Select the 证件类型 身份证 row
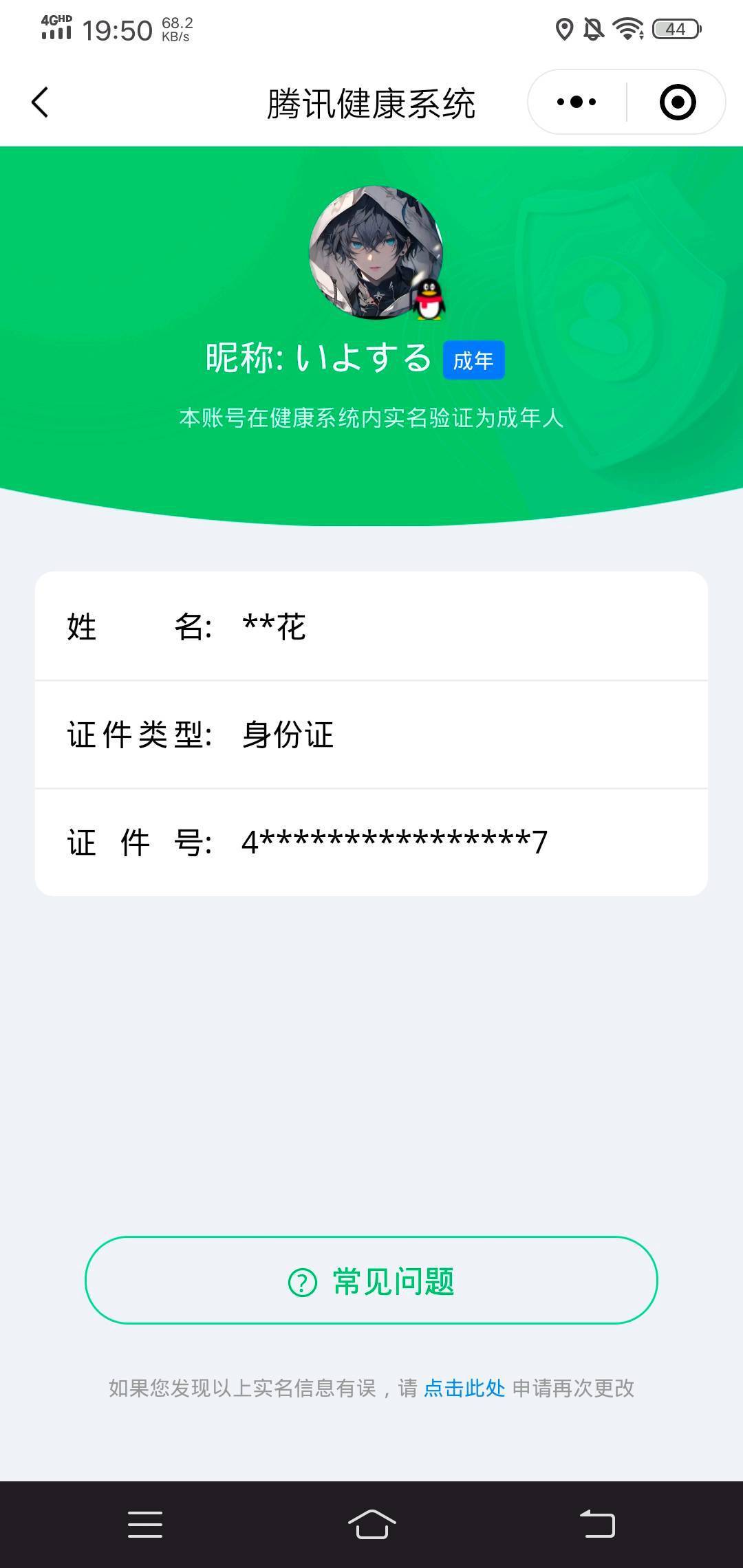 point(371,734)
